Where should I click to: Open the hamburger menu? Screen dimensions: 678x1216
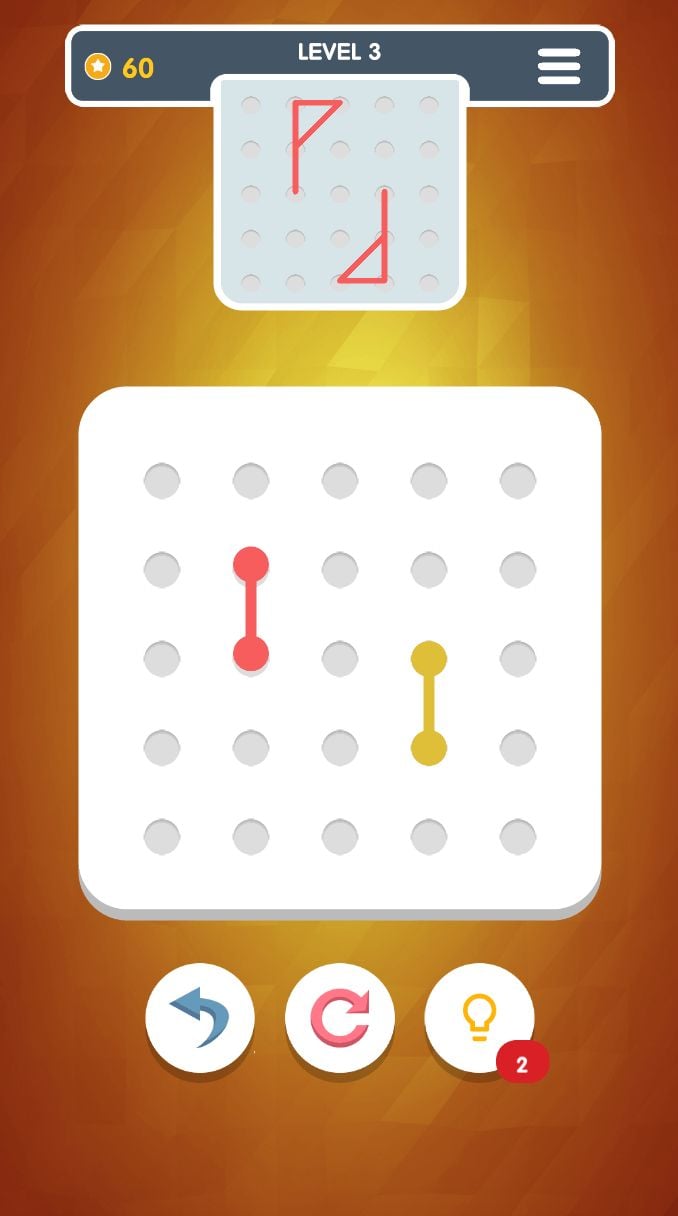click(x=559, y=66)
